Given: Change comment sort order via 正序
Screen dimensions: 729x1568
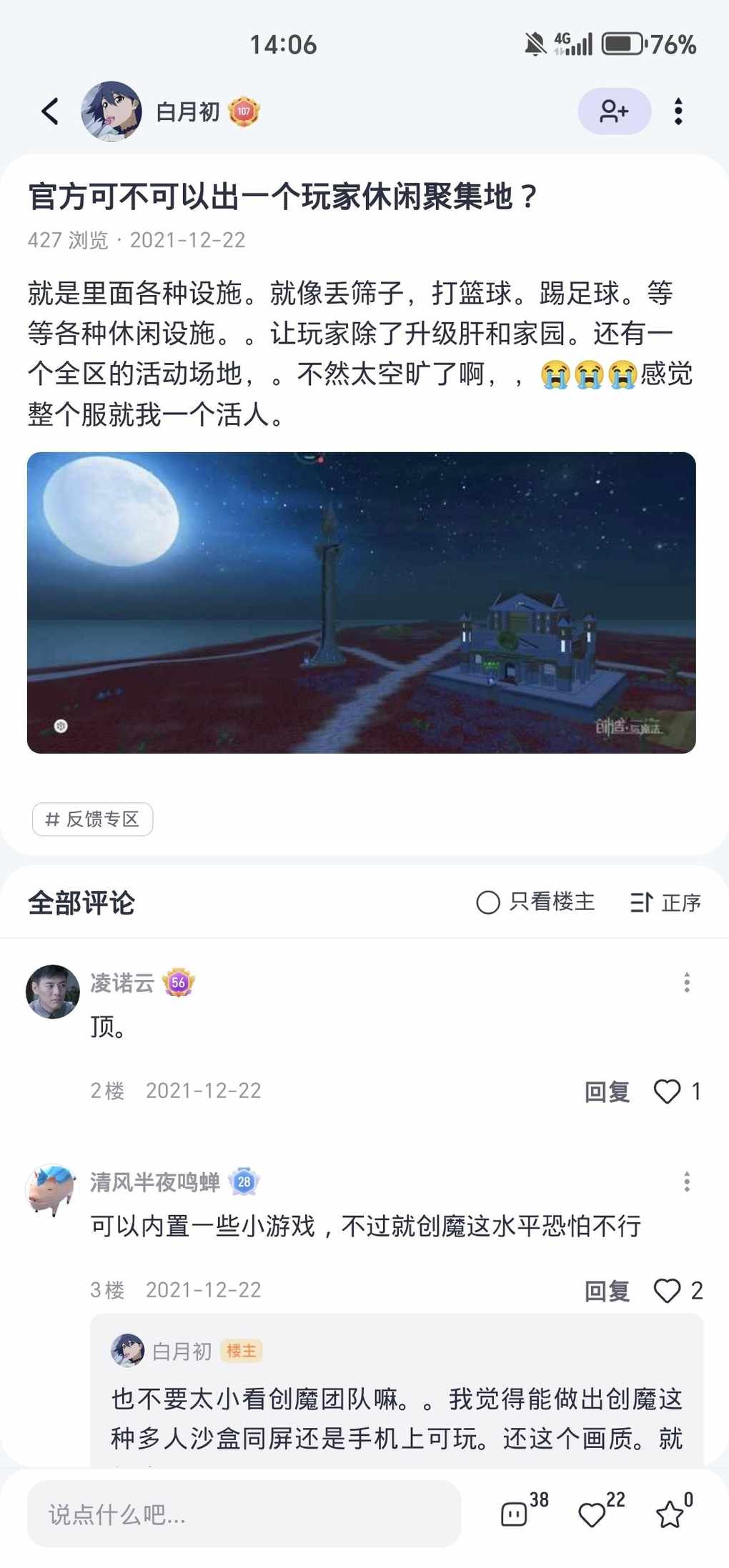Looking at the screenshot, I should (x=665, y=902).
